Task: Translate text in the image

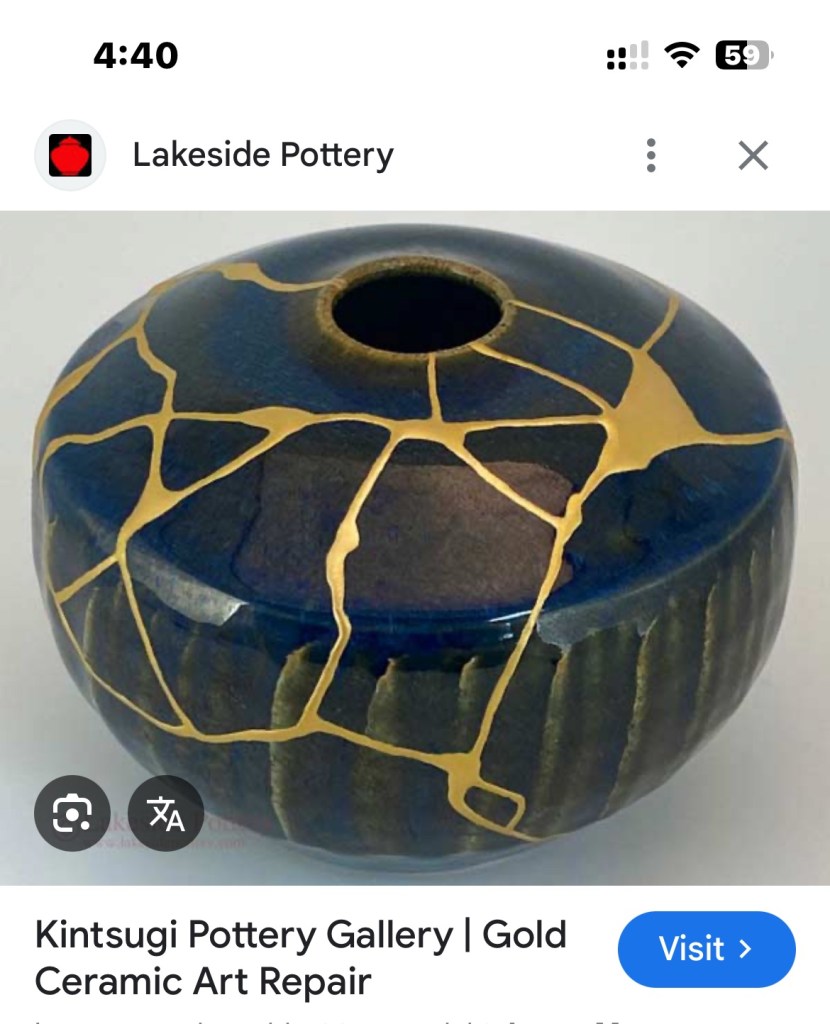Action: click(x=166, y=813)
